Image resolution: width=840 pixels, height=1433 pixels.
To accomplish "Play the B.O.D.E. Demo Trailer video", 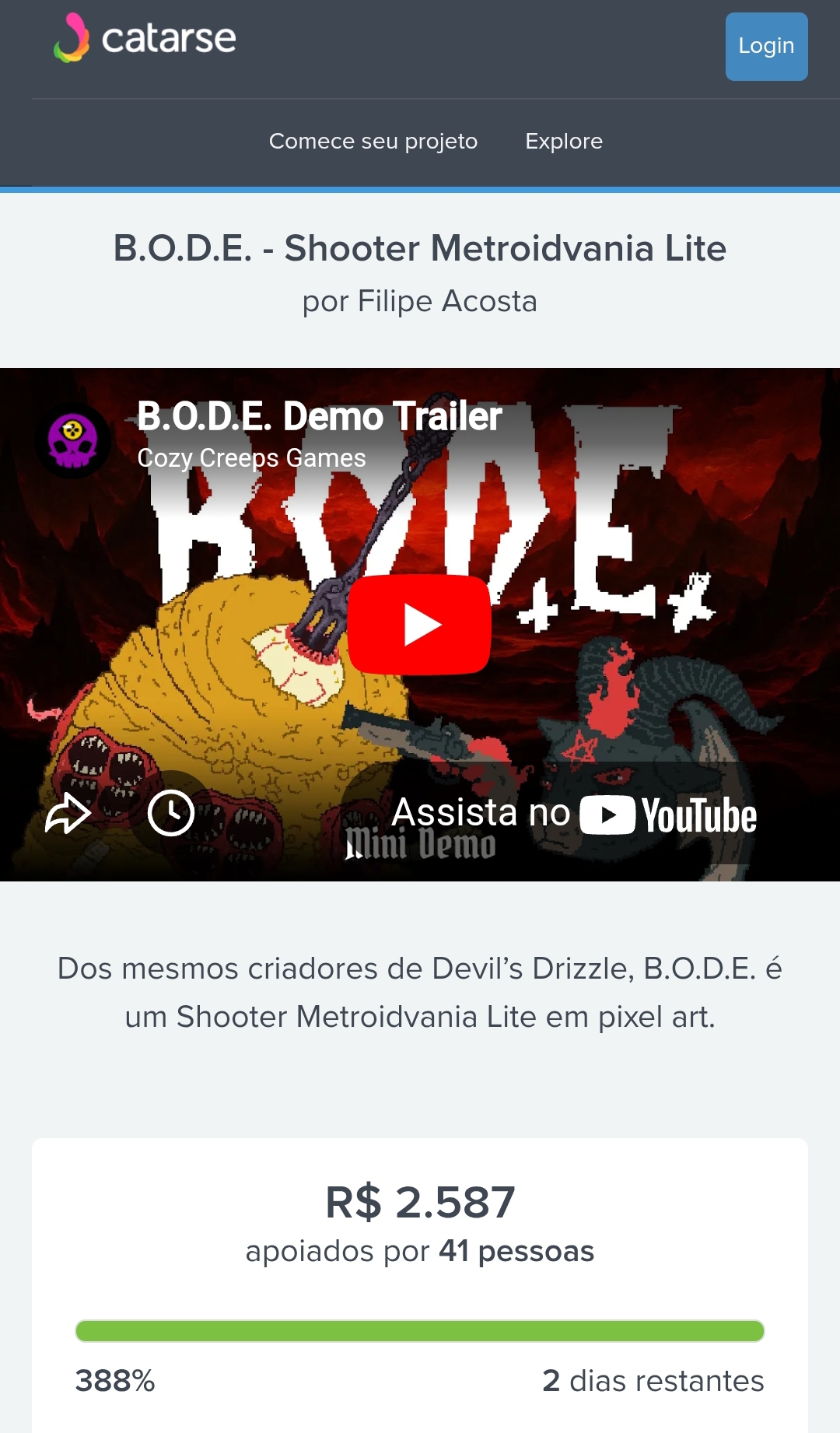I will [x=419, y=624].
